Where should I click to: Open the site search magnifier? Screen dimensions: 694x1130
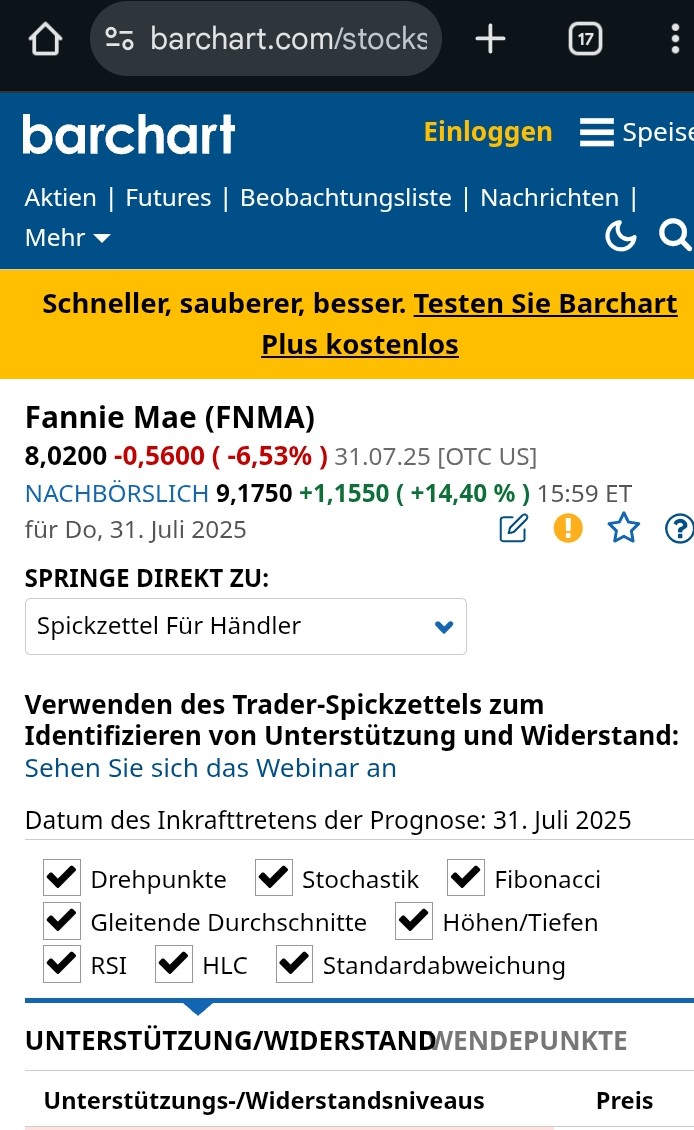pyautogui.click(x=675, y=236)
